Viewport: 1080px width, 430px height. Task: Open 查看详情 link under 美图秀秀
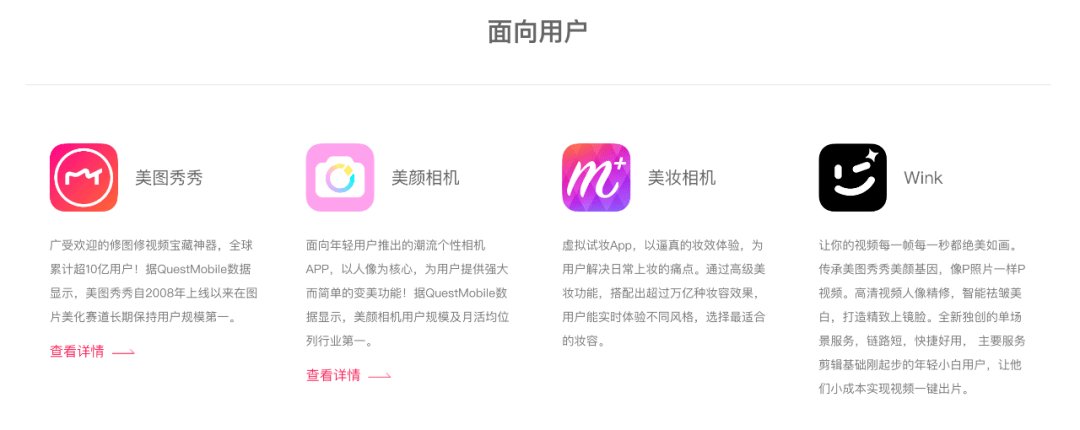tap(78, 352)
